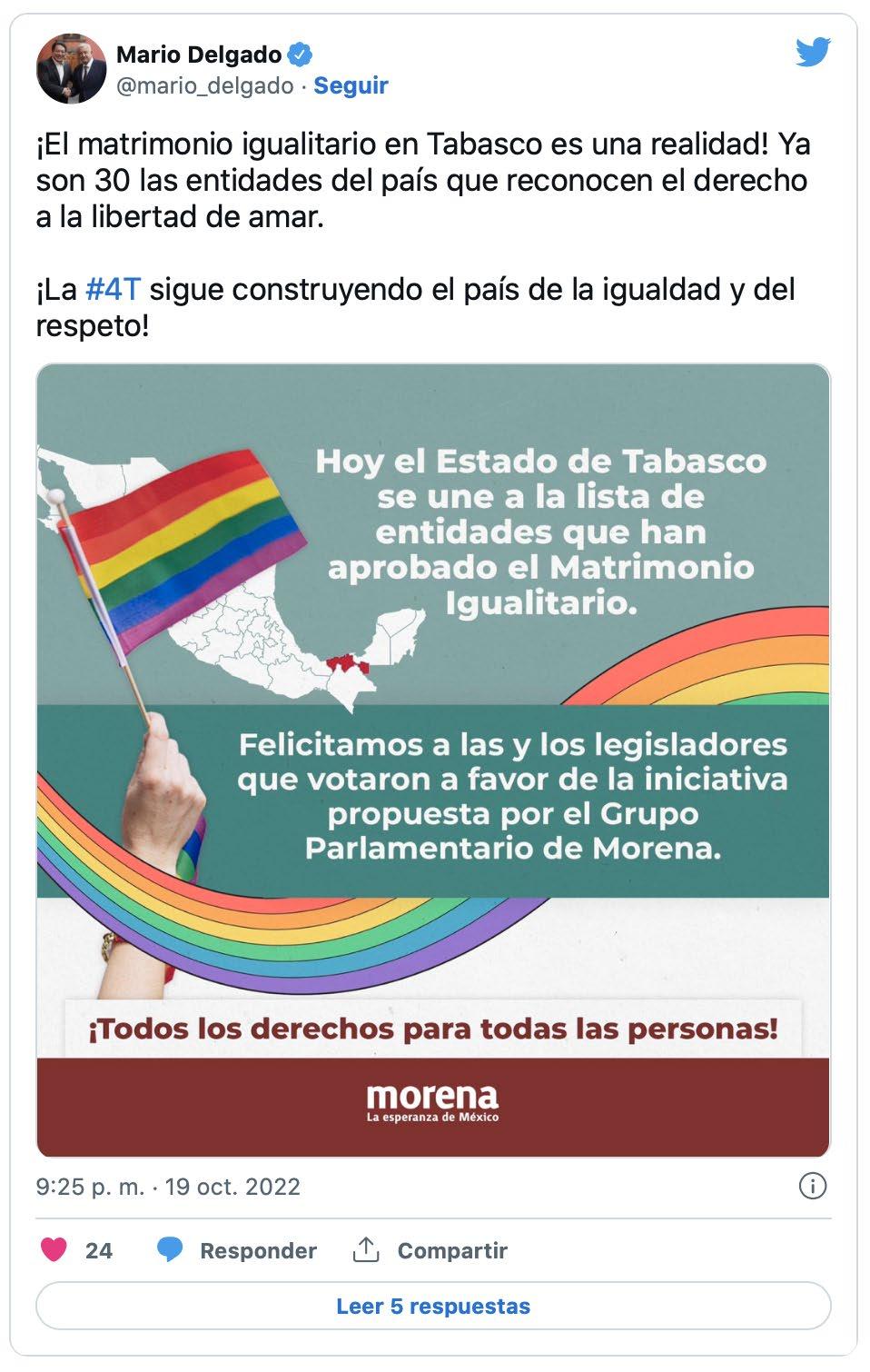The image size is (870, 1372).
Task: Open the 9:25 p. m. 19 oct. 2022 timestamp
Action: point(168,1187)
